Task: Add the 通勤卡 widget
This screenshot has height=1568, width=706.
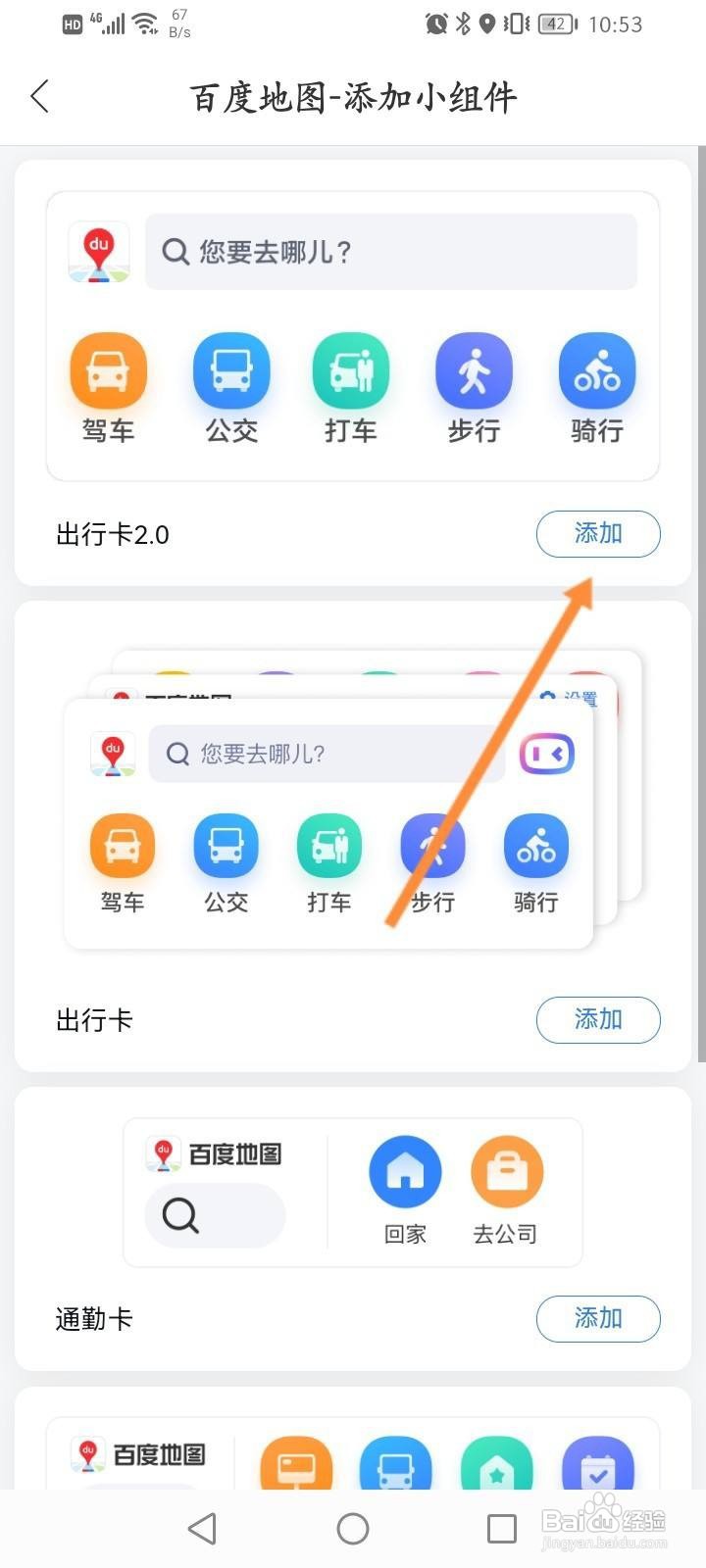Action: tap(598, 1319)
